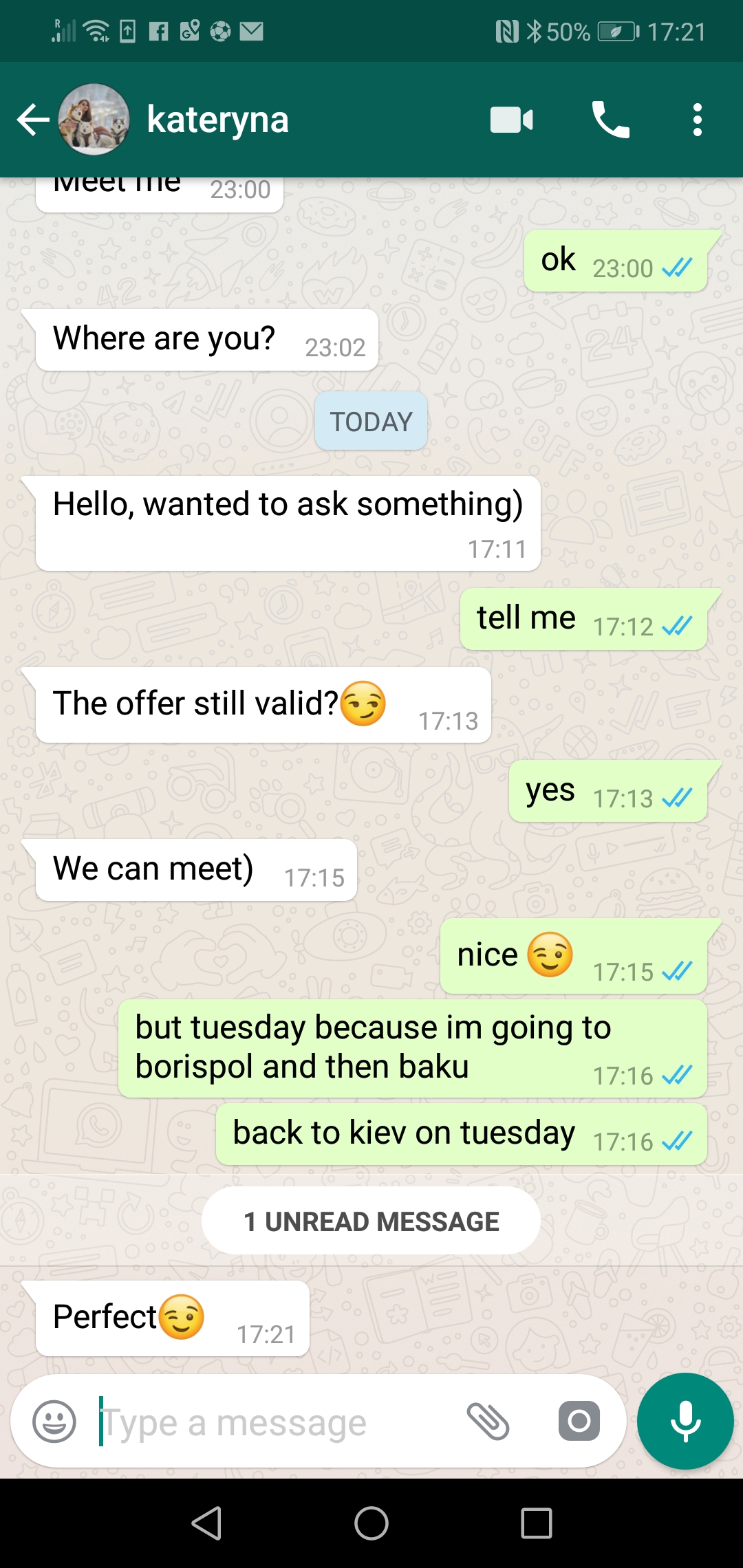Tap the 1 UNREAD MESSAGE divider
743x1568 pixels.
click(x=371, y=1220)
